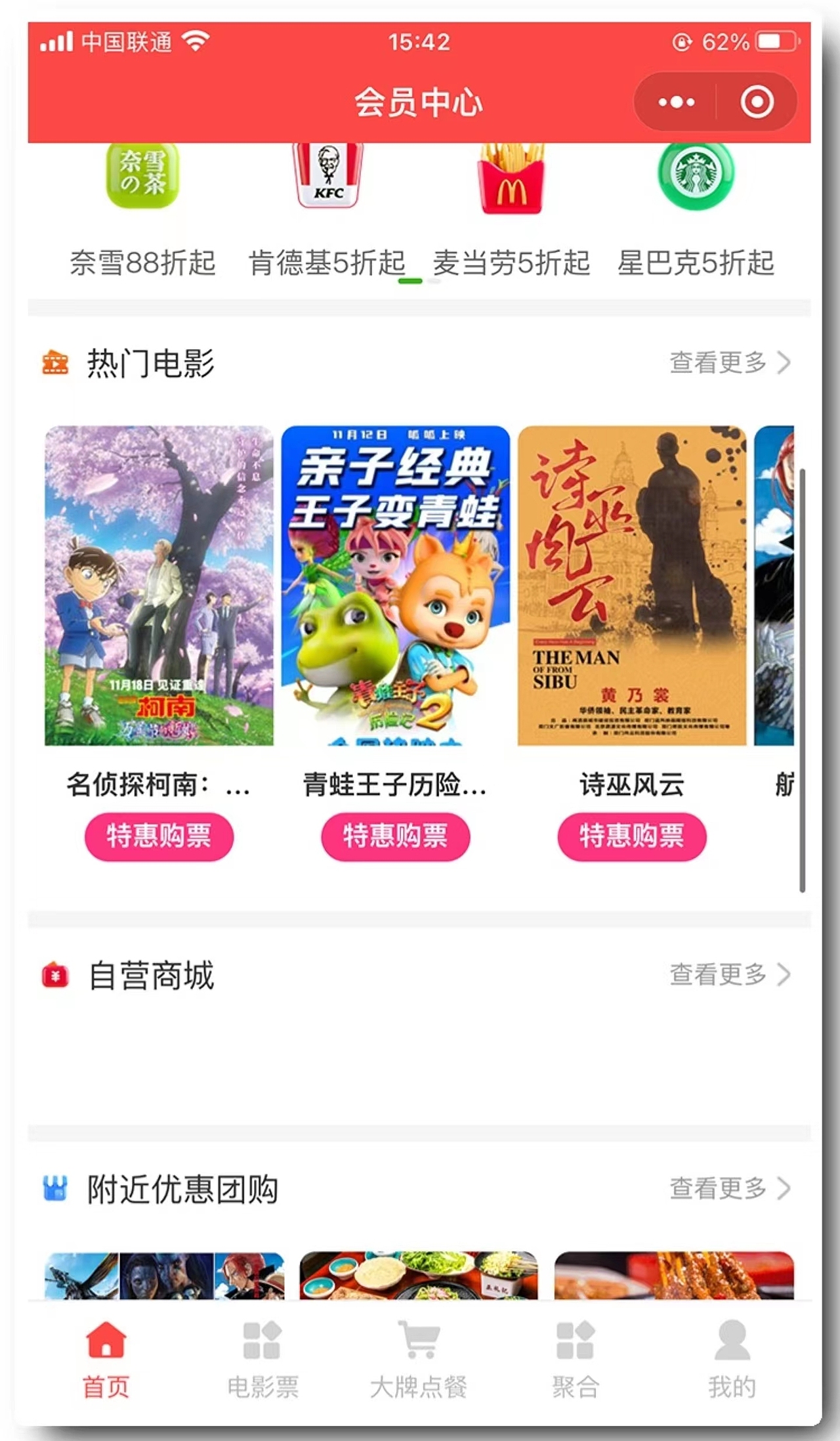Tap 特惠购票 under 诗巫风云
Viewport: 840px width, 1441px height.
[631, 837]
